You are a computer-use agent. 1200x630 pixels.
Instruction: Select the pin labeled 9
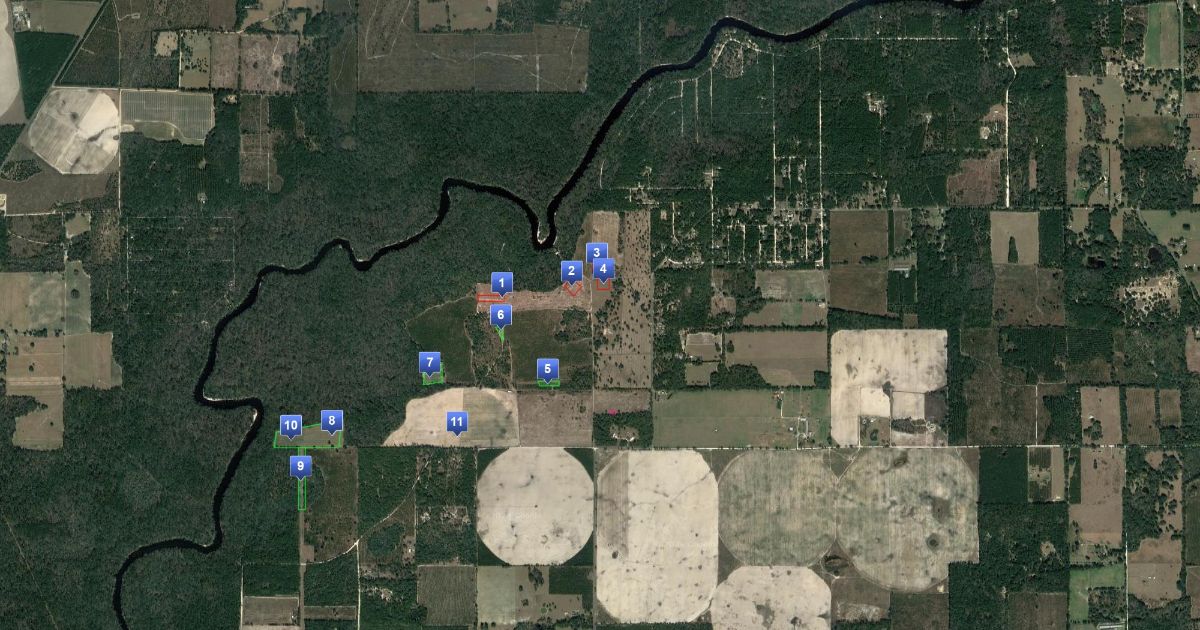(300, 466)
